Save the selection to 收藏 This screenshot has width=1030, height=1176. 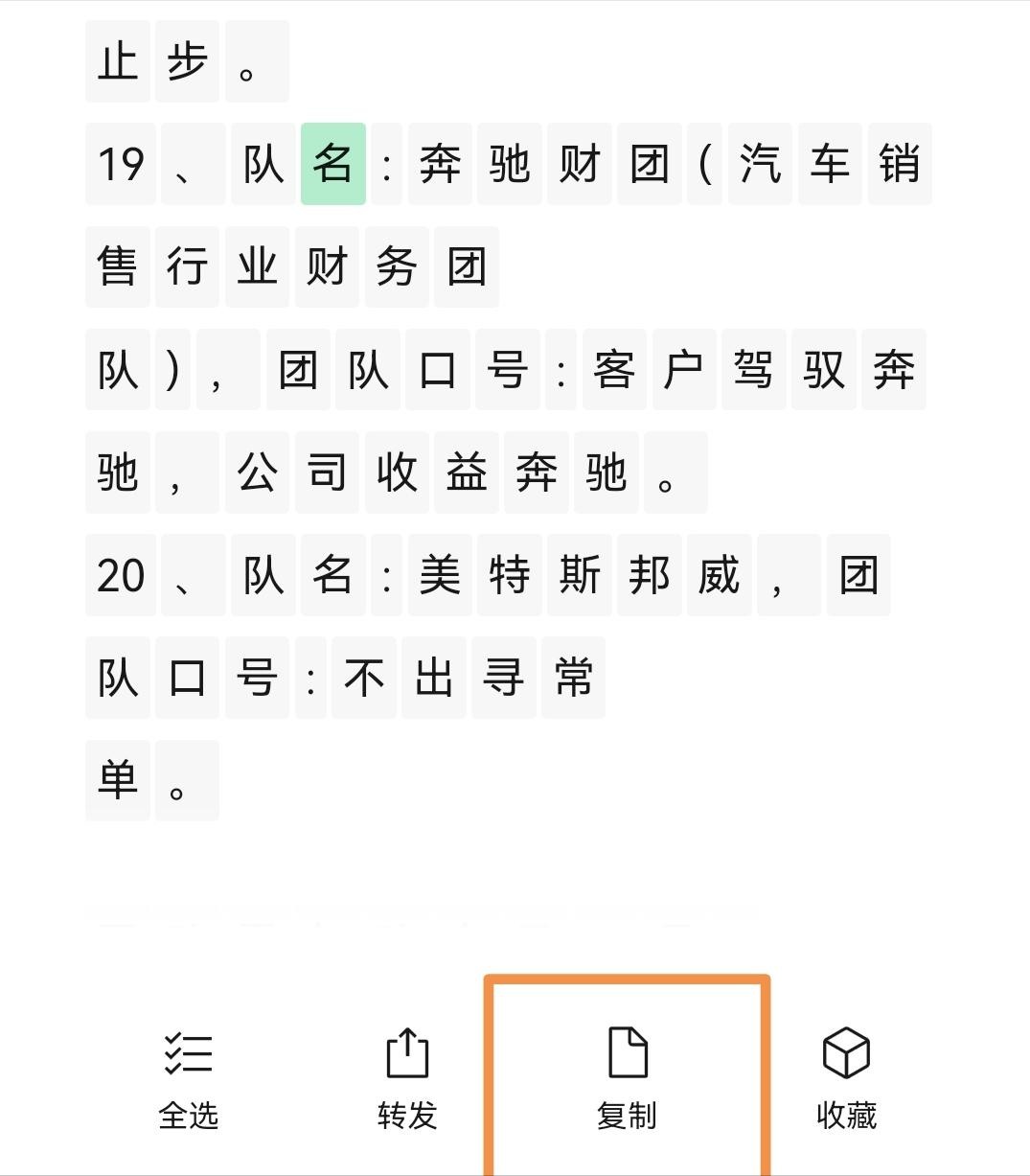pos(846,1078)
